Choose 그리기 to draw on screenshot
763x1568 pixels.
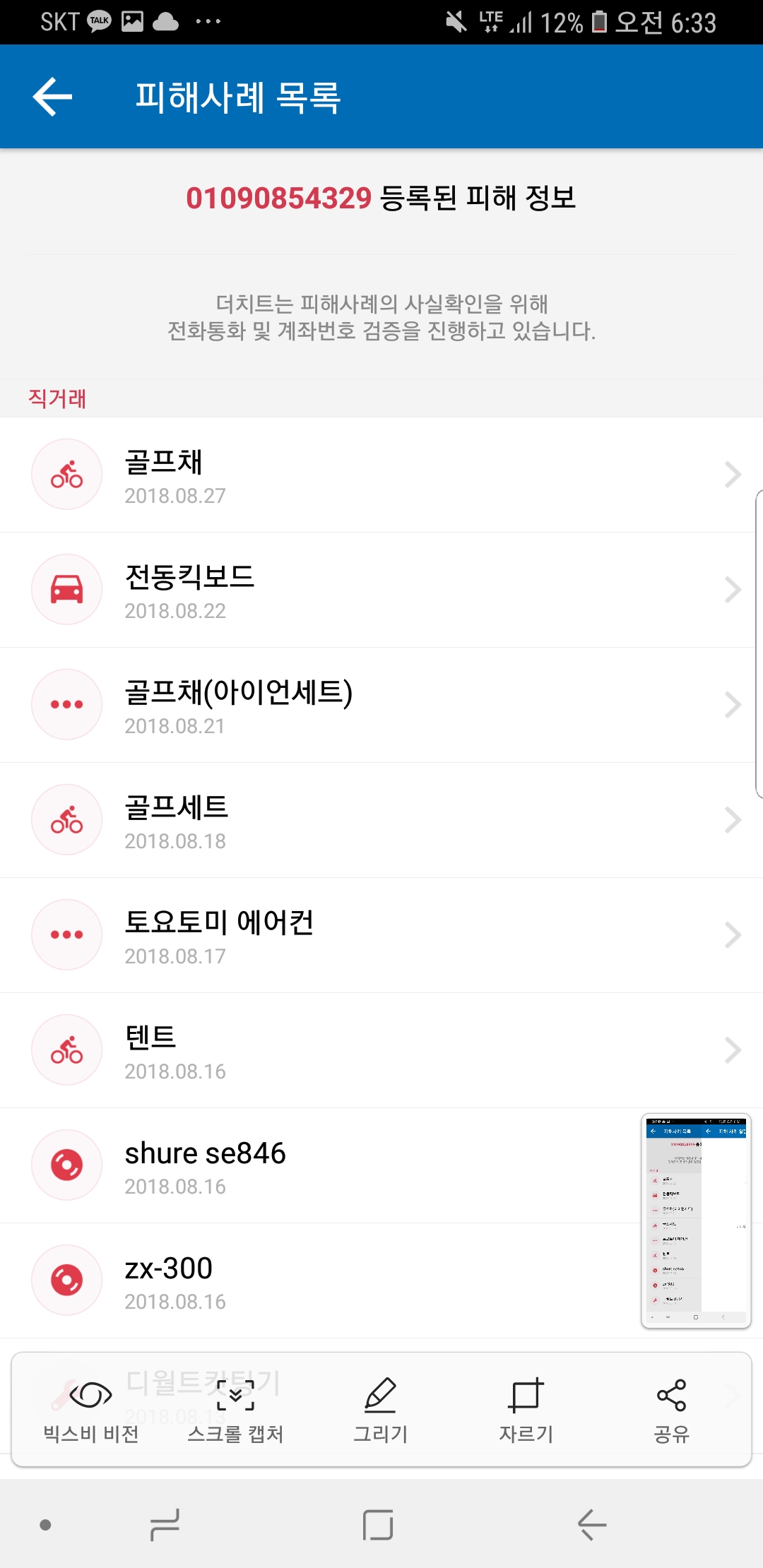tap(381, 1410)
